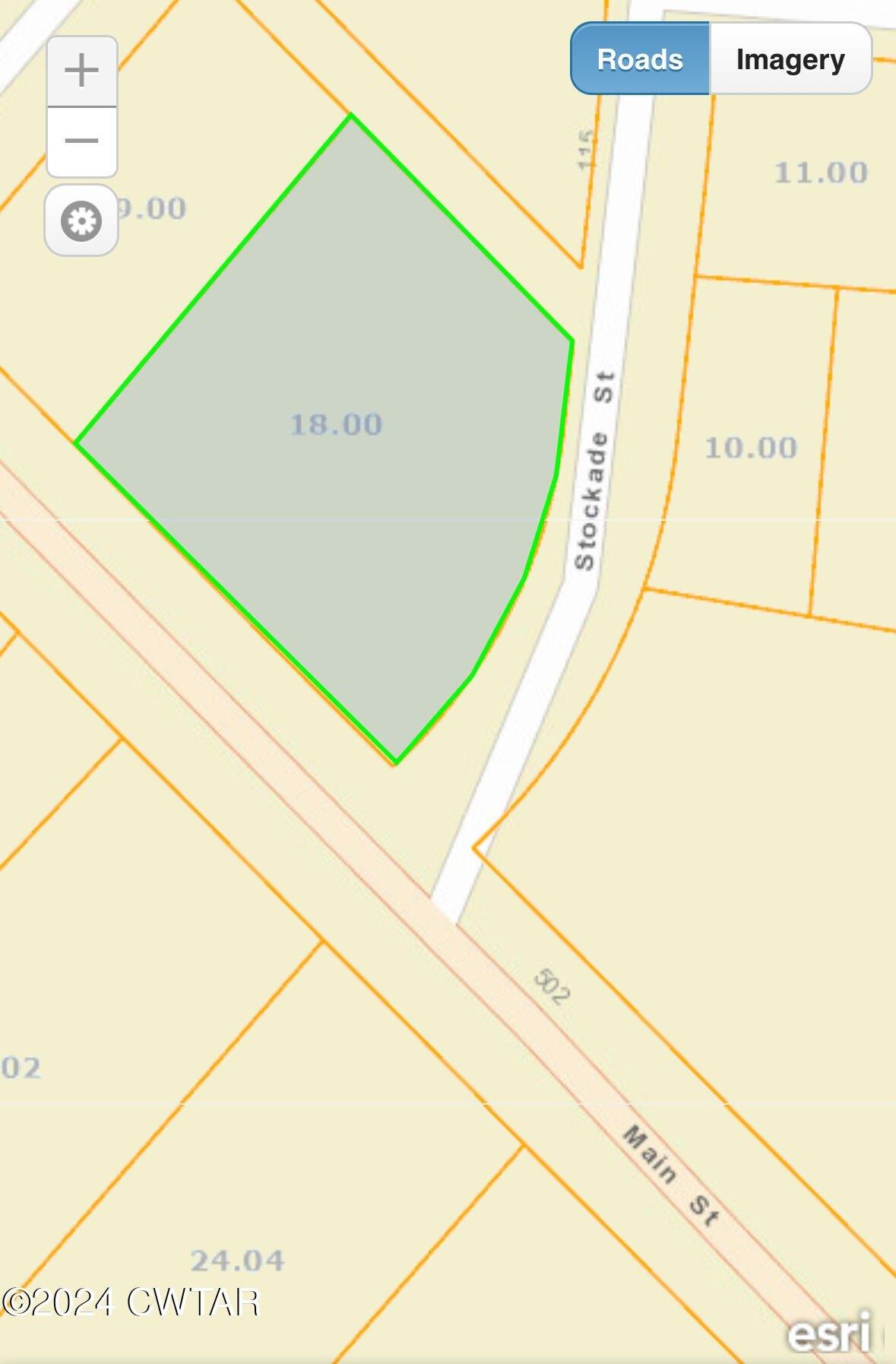Zoom in on the map
The height and width of the screenshot is (1364, 896).
81,71
